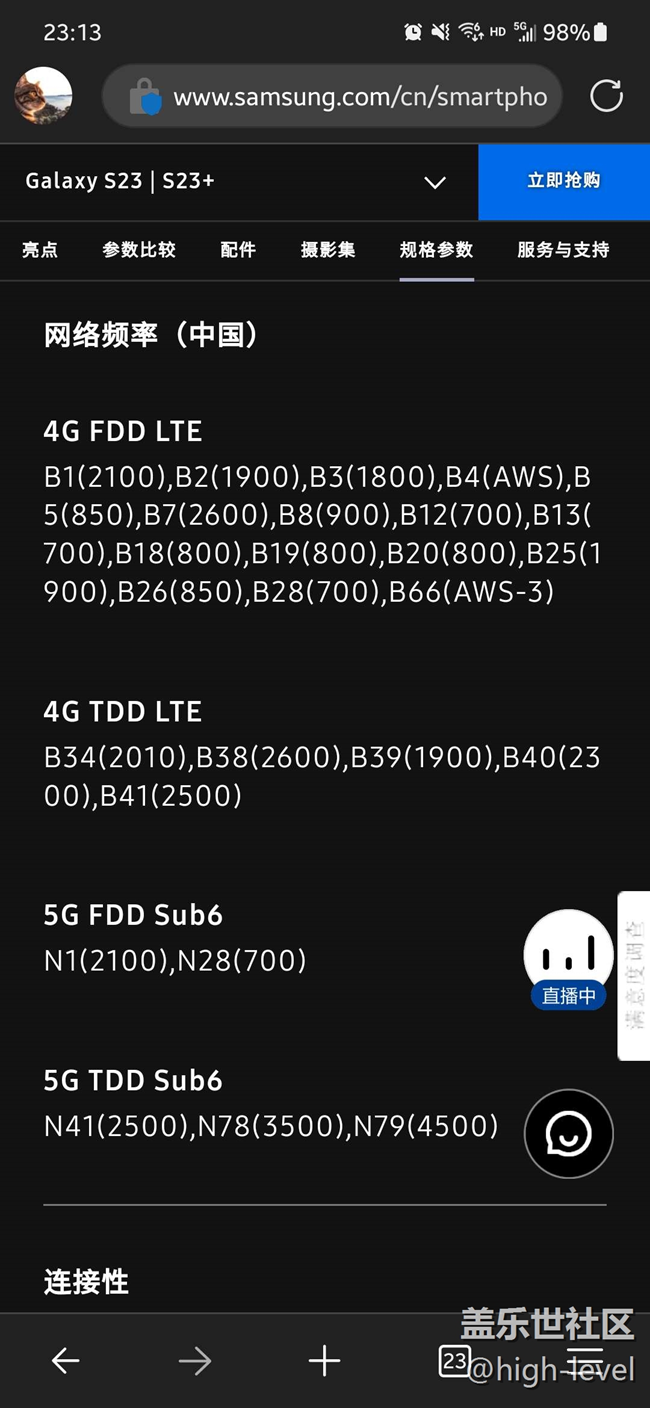
Task: Open the samsung.com address bar
Action: (x=332, y=97)
